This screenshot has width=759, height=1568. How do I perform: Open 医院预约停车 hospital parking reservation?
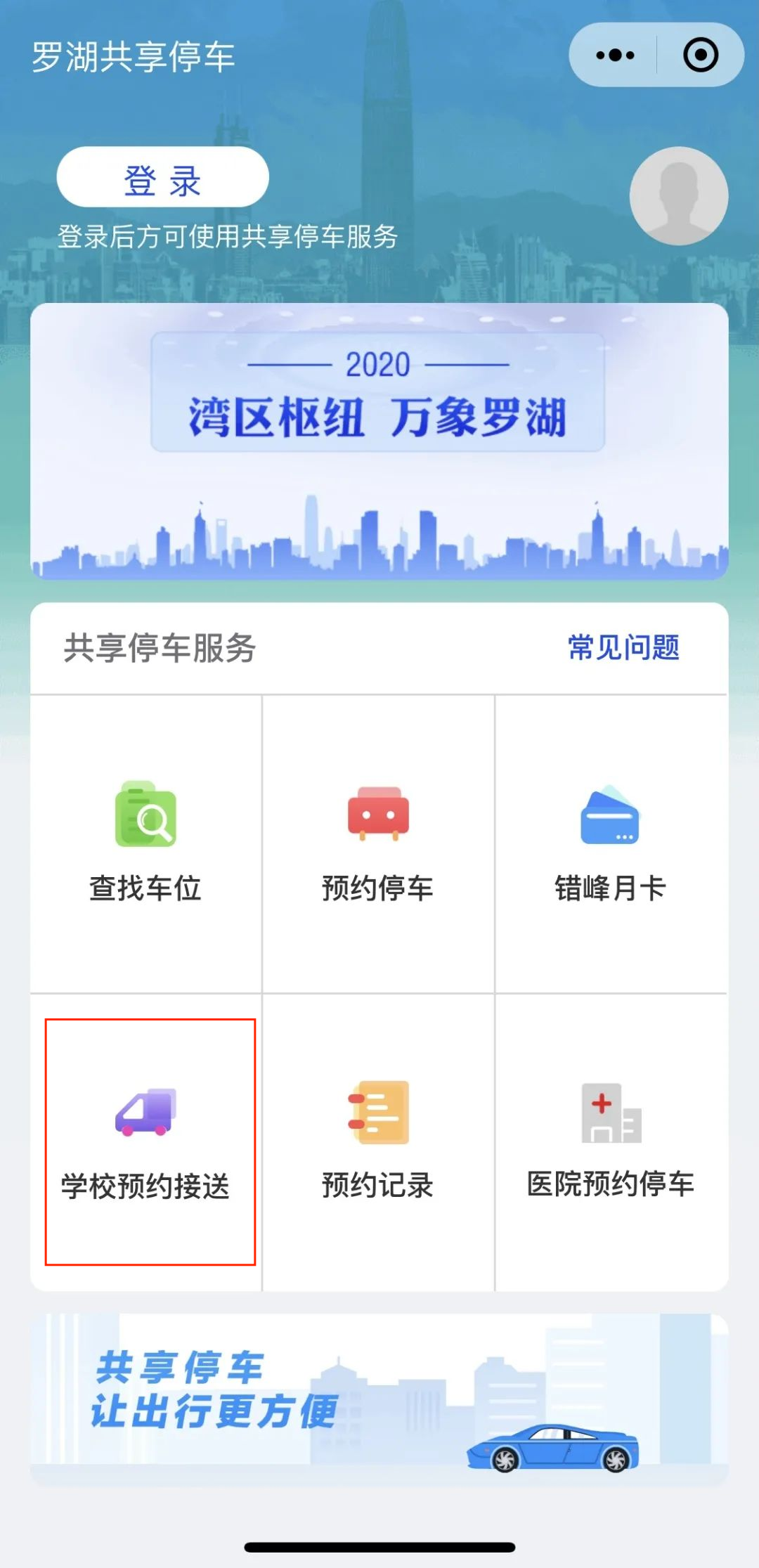click(x=610, y=1141)
